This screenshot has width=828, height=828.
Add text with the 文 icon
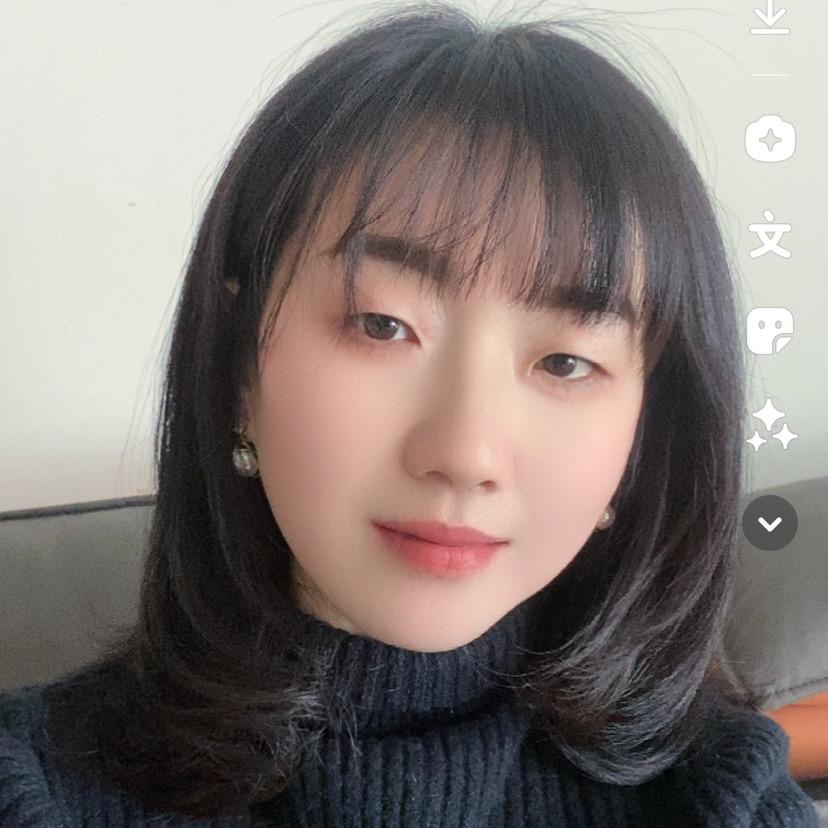click(x=770, y=235)
